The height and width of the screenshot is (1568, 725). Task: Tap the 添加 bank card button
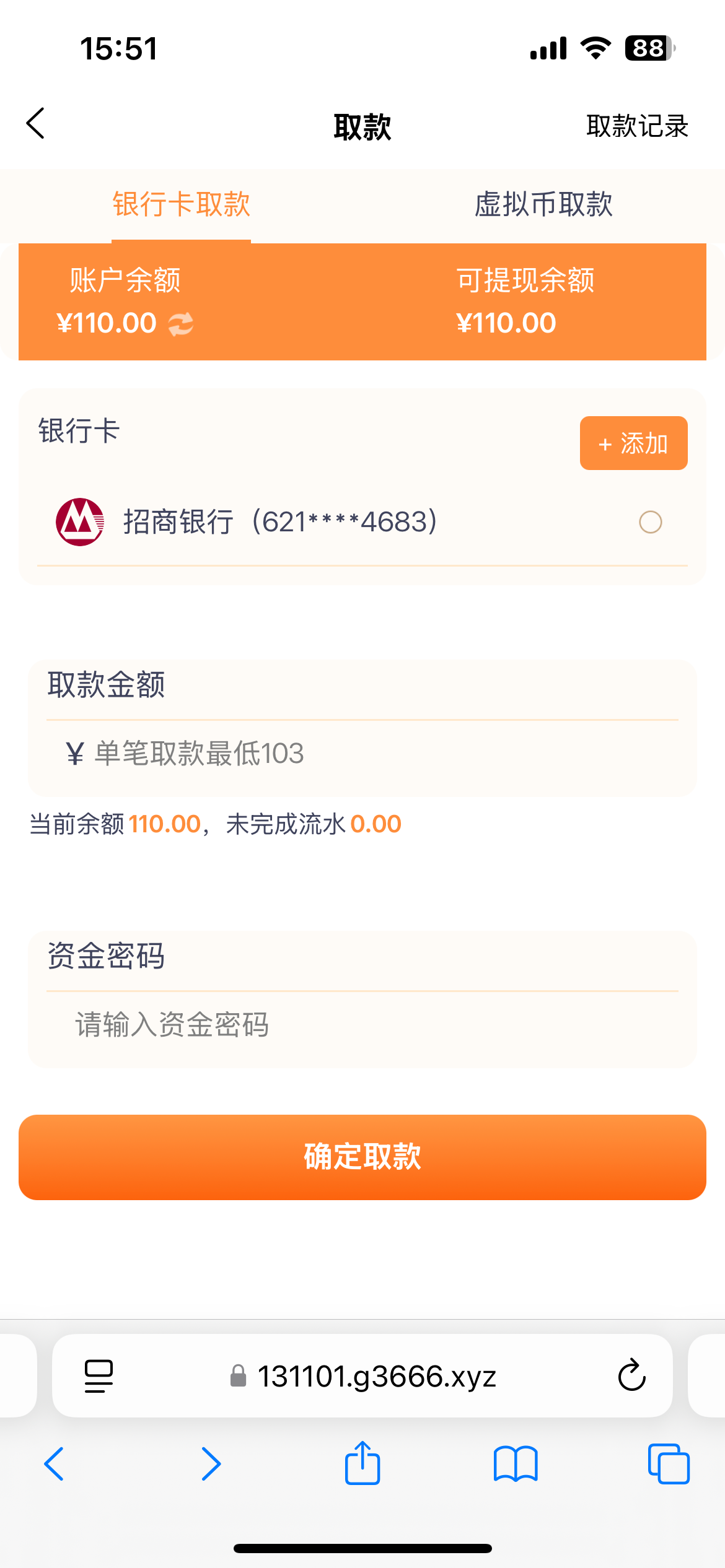(x=633, y=443)
